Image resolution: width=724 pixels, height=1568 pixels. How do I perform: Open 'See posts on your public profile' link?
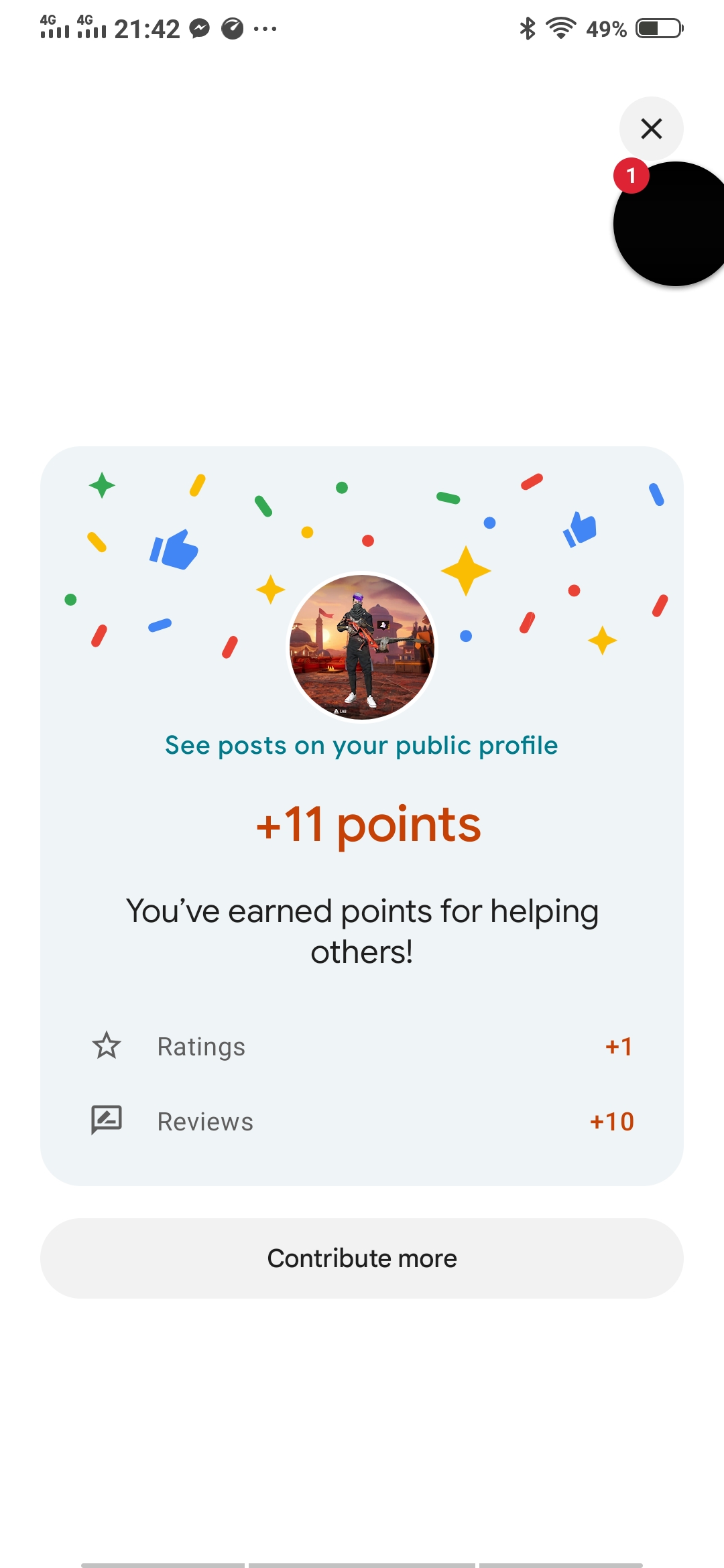[x=361, y=745]
